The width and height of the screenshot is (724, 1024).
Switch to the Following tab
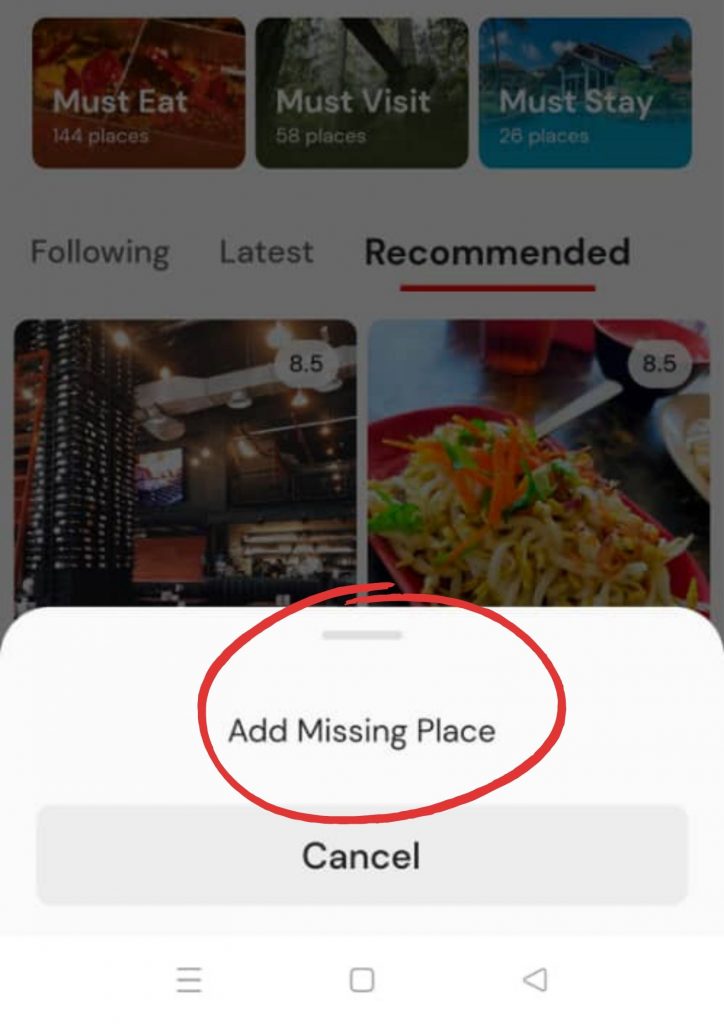[100, 252]
